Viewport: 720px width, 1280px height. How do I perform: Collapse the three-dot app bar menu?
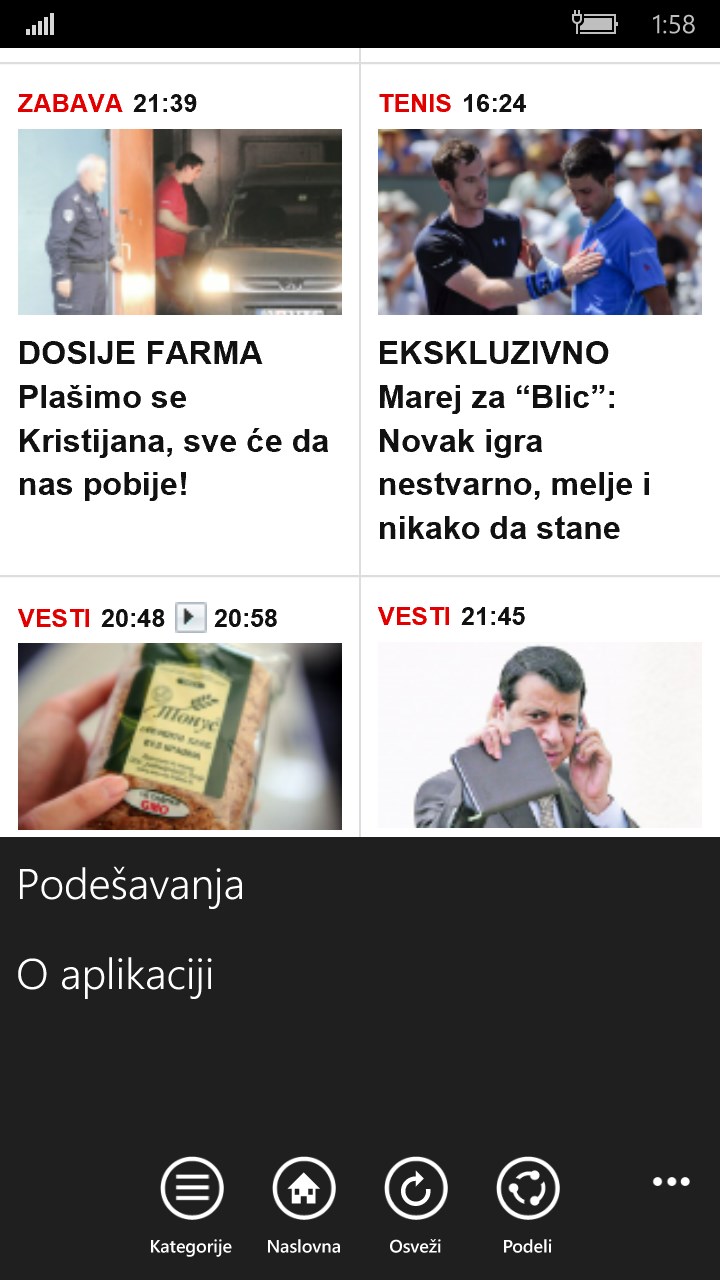pyautogui.click(x=670, y=1182)
